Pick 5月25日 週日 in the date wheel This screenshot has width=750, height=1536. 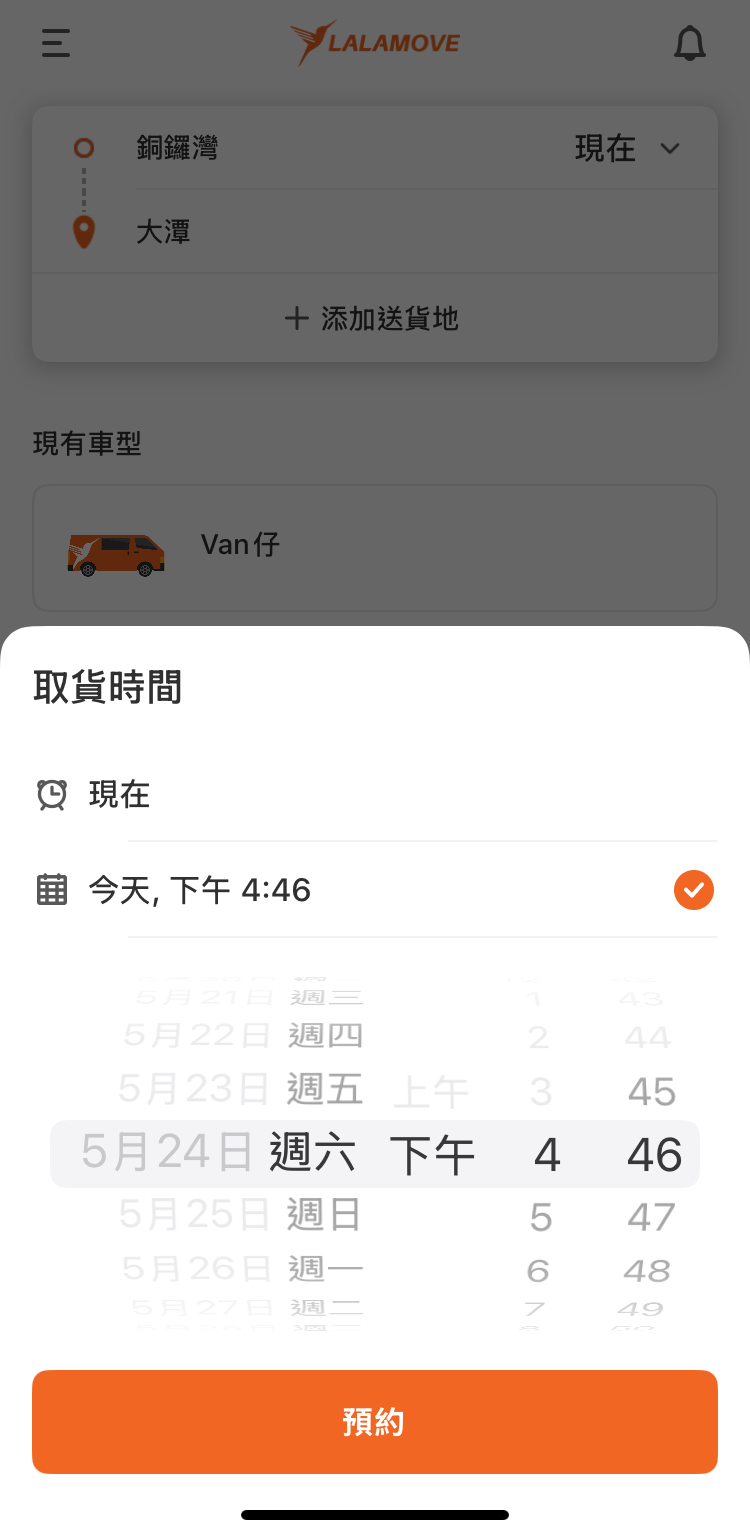pos(240,1215)
